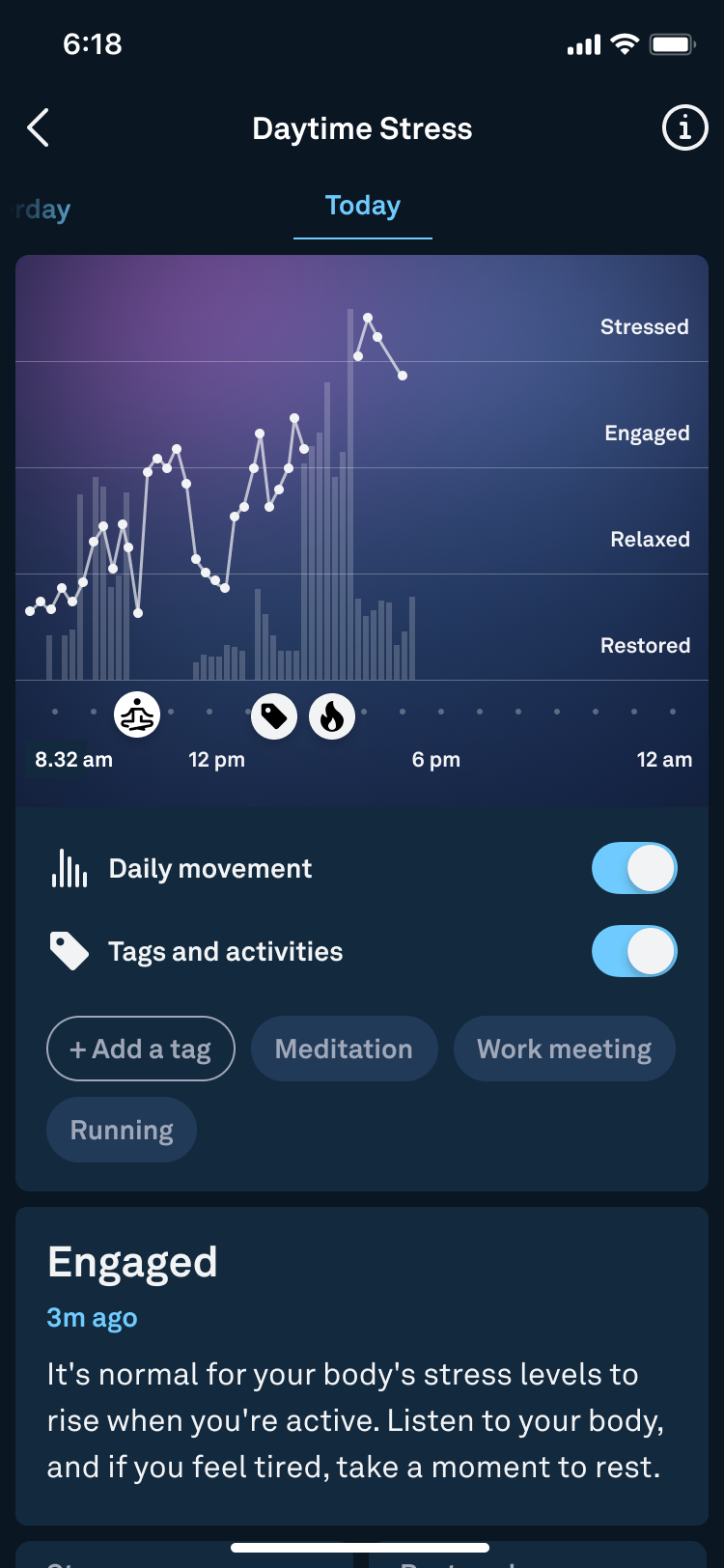The width and height of the screenshot is (724, 1568).
Task: Tap the flame activity marker on the timeline
Action: [x=332, y=716]
